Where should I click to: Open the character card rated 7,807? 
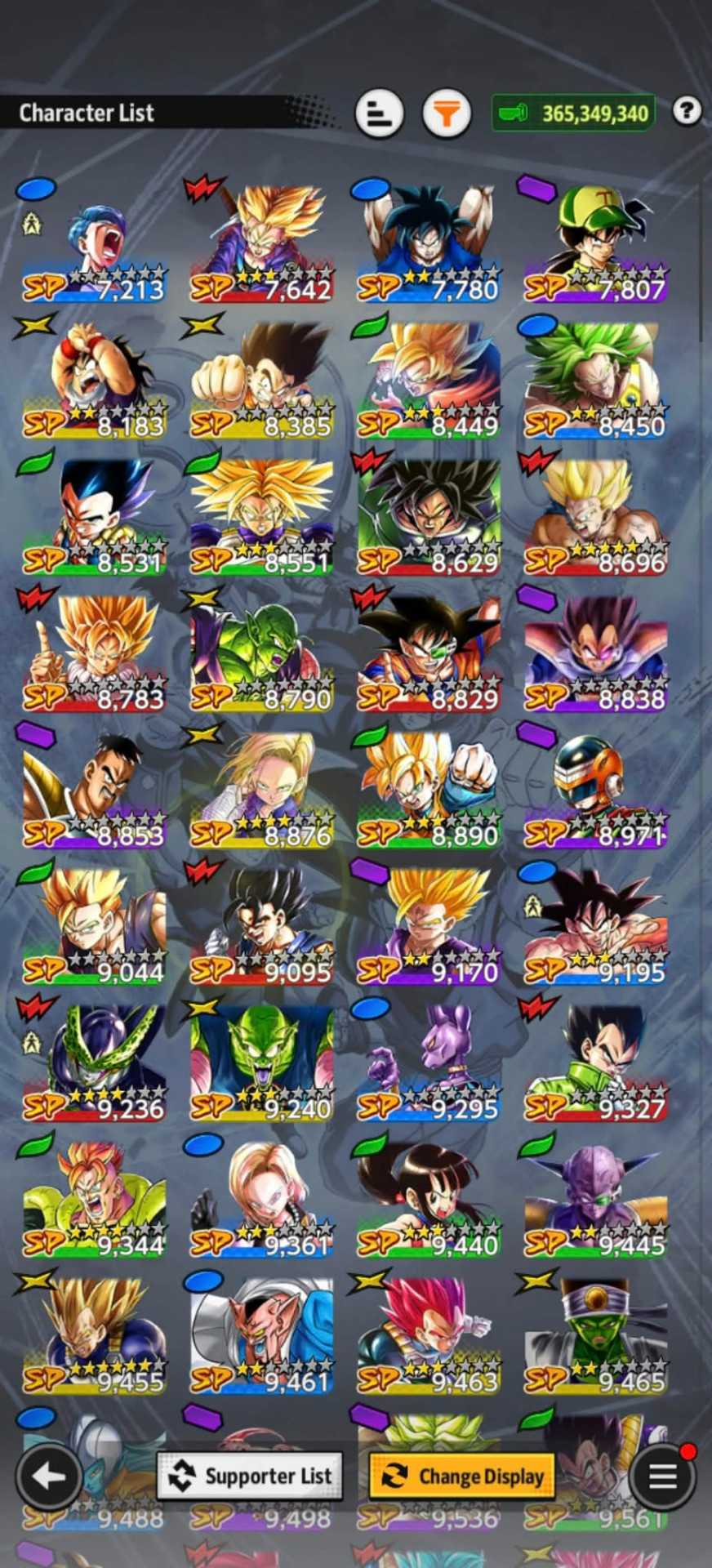[596, 243]
